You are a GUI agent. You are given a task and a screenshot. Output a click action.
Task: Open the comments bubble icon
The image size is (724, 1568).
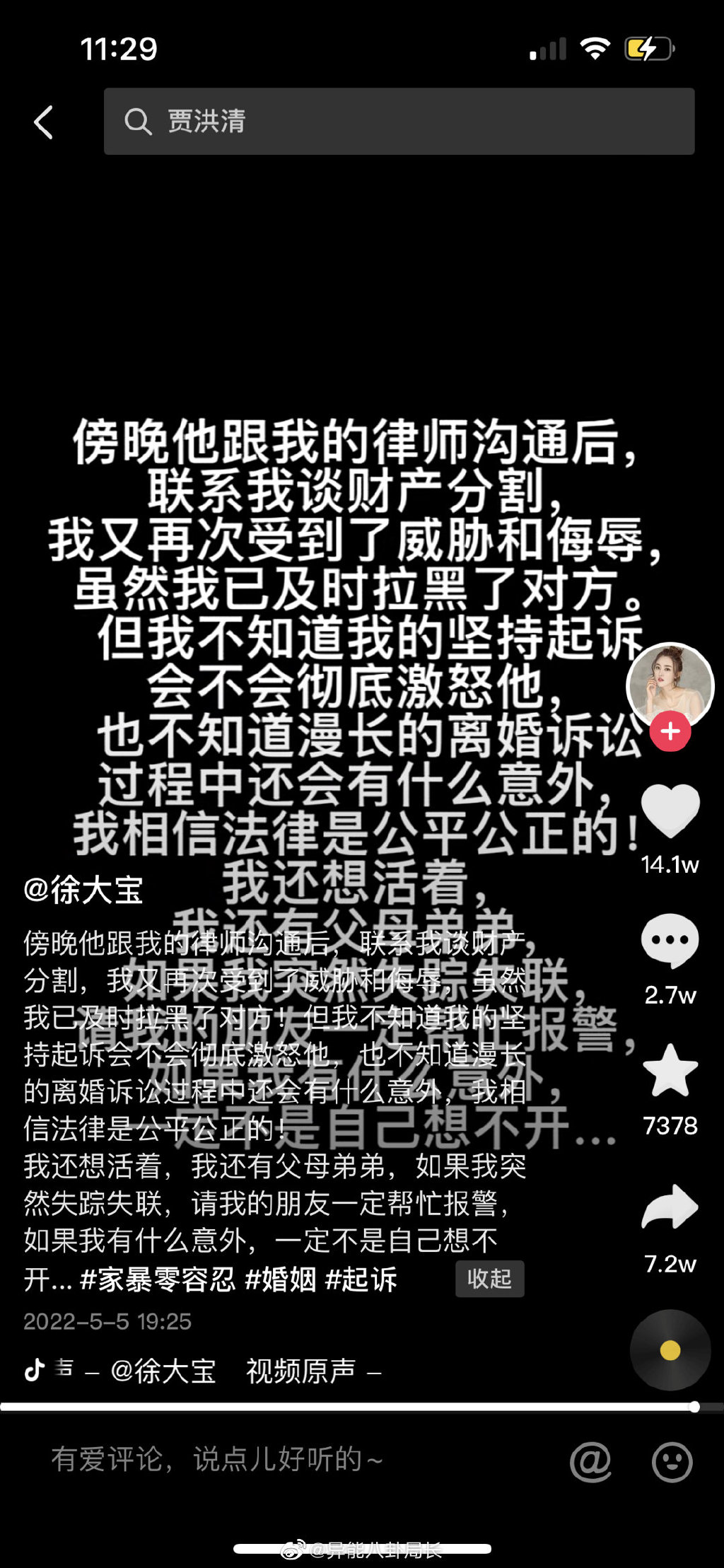click(x=670, y=941)
